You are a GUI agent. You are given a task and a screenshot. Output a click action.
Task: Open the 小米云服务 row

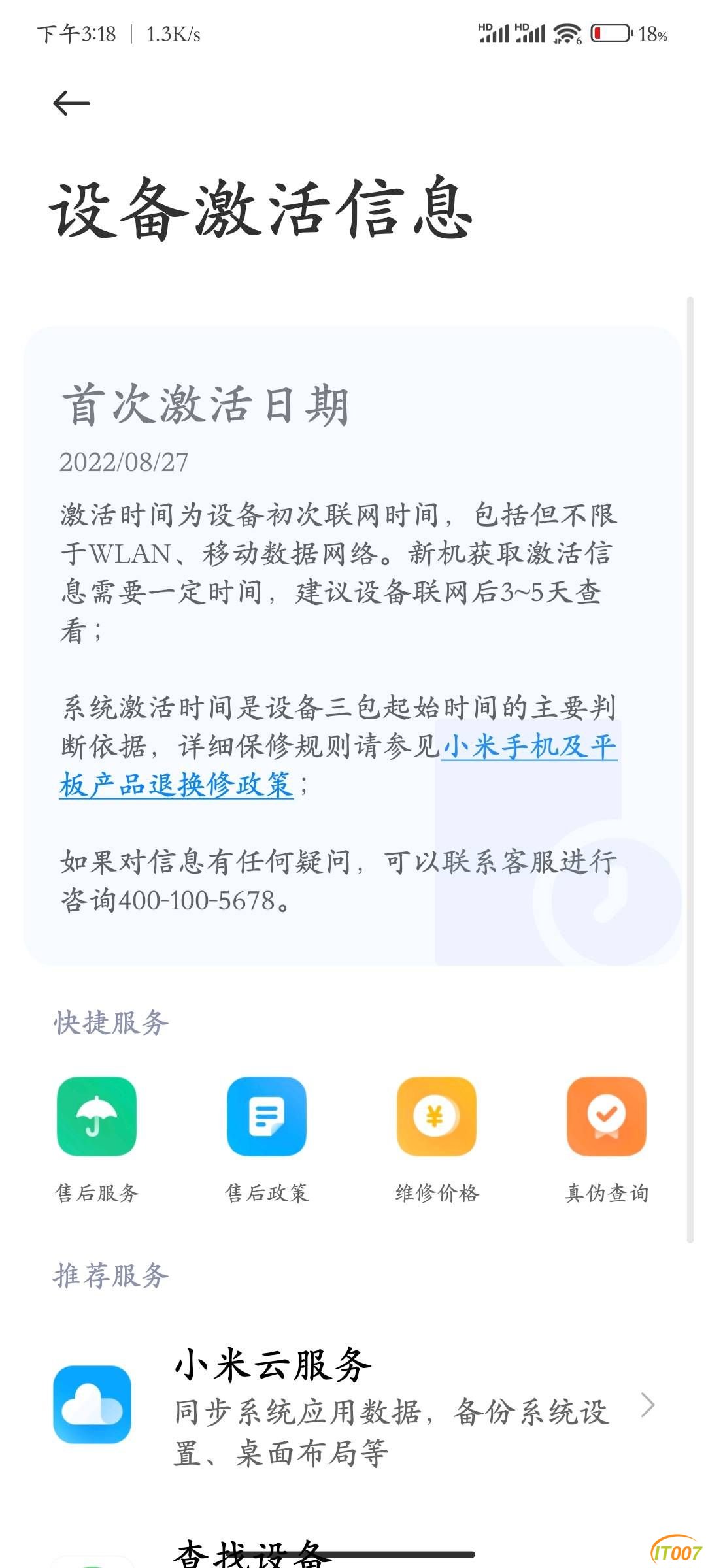353,1405
